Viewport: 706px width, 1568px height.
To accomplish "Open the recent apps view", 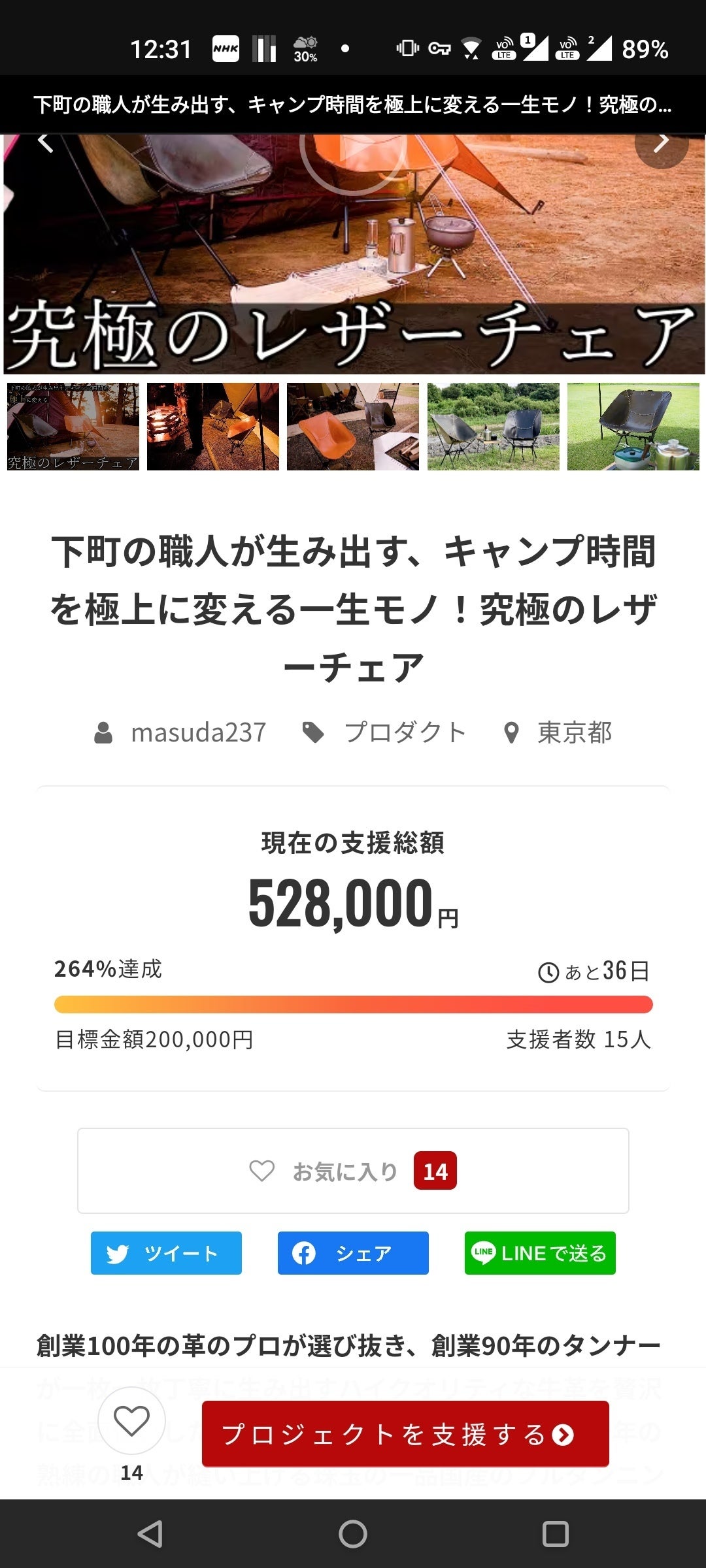I will point(555,1533).
